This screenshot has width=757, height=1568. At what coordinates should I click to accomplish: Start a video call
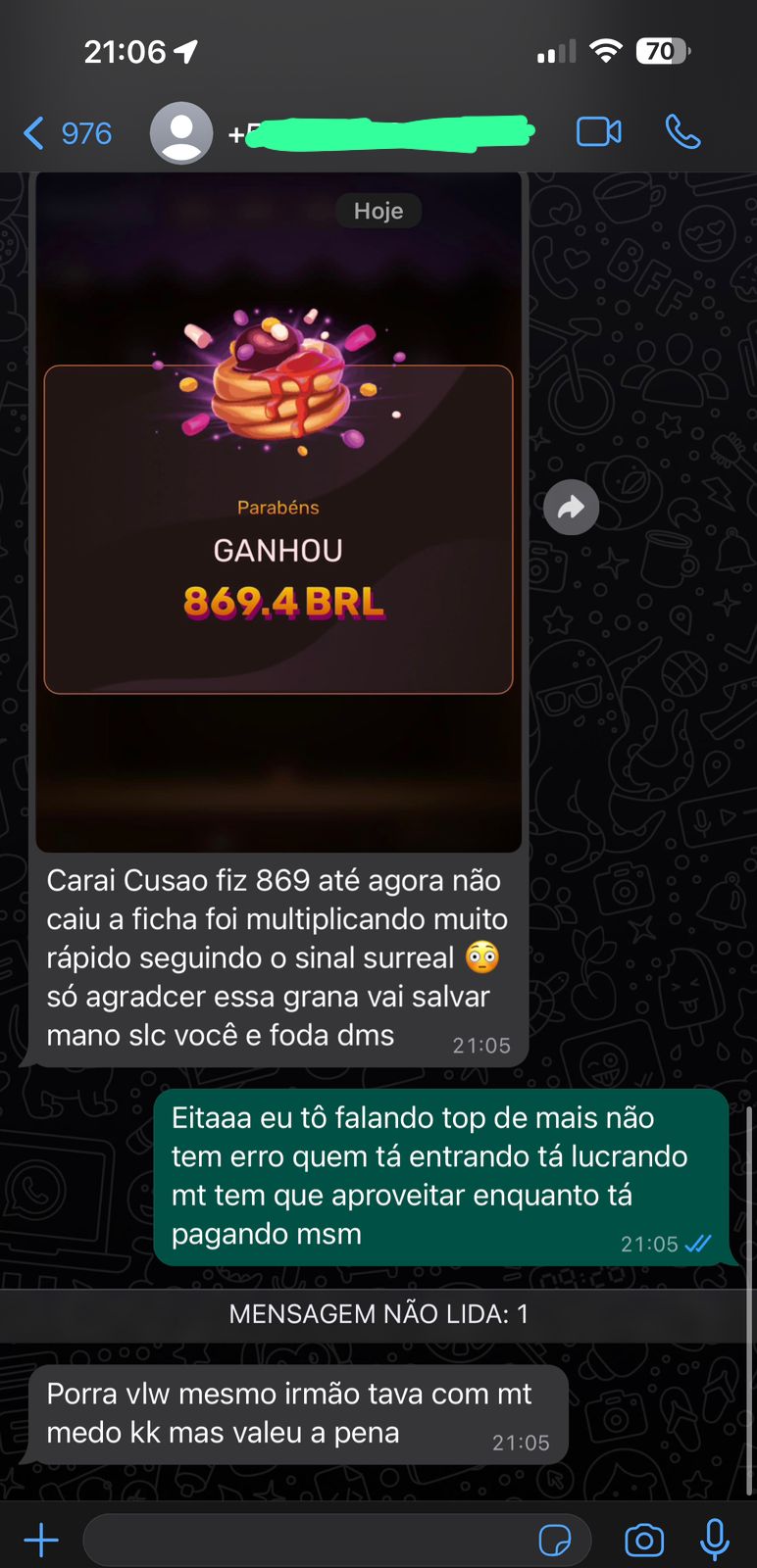click(598, 132)
